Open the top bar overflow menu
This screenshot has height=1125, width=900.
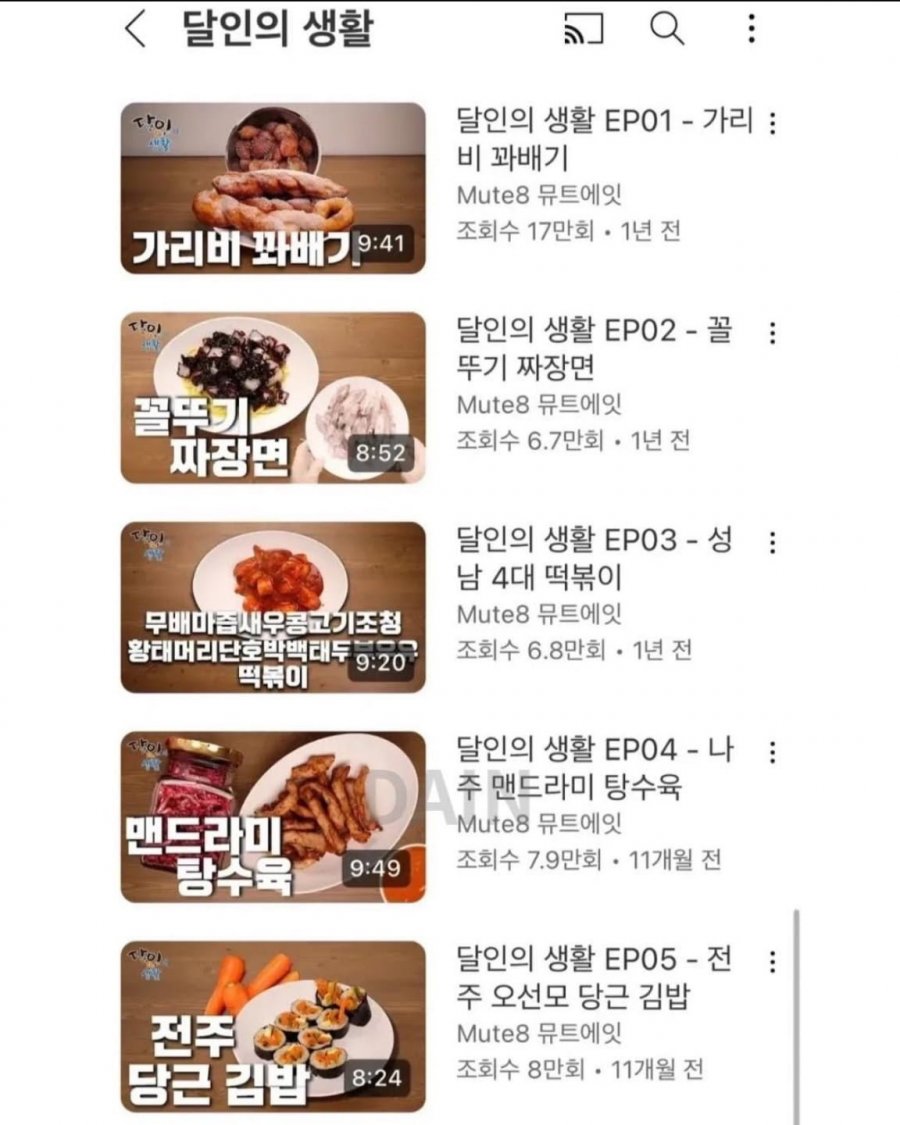click(751, 29)
